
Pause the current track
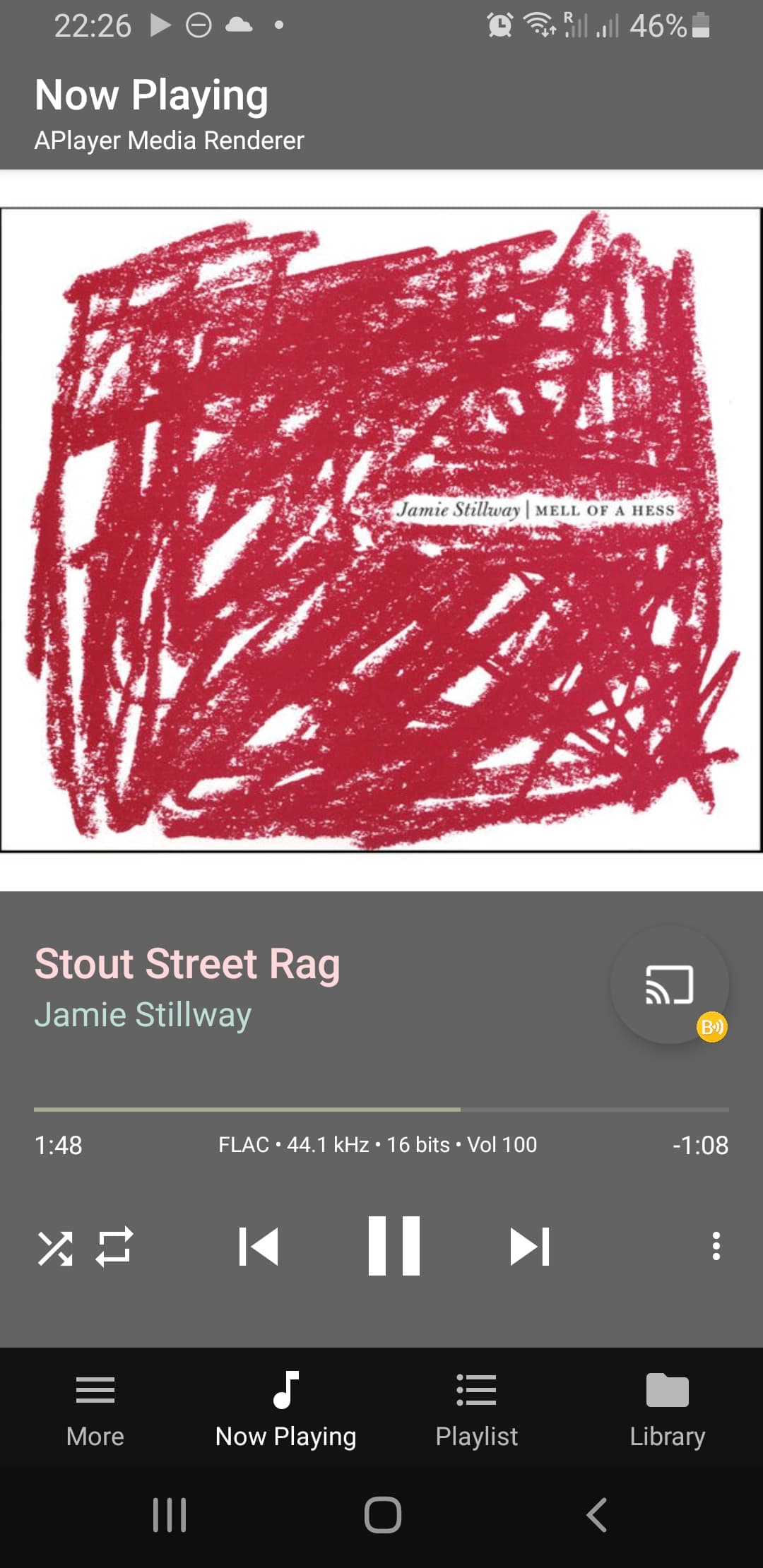point(394,1246)
